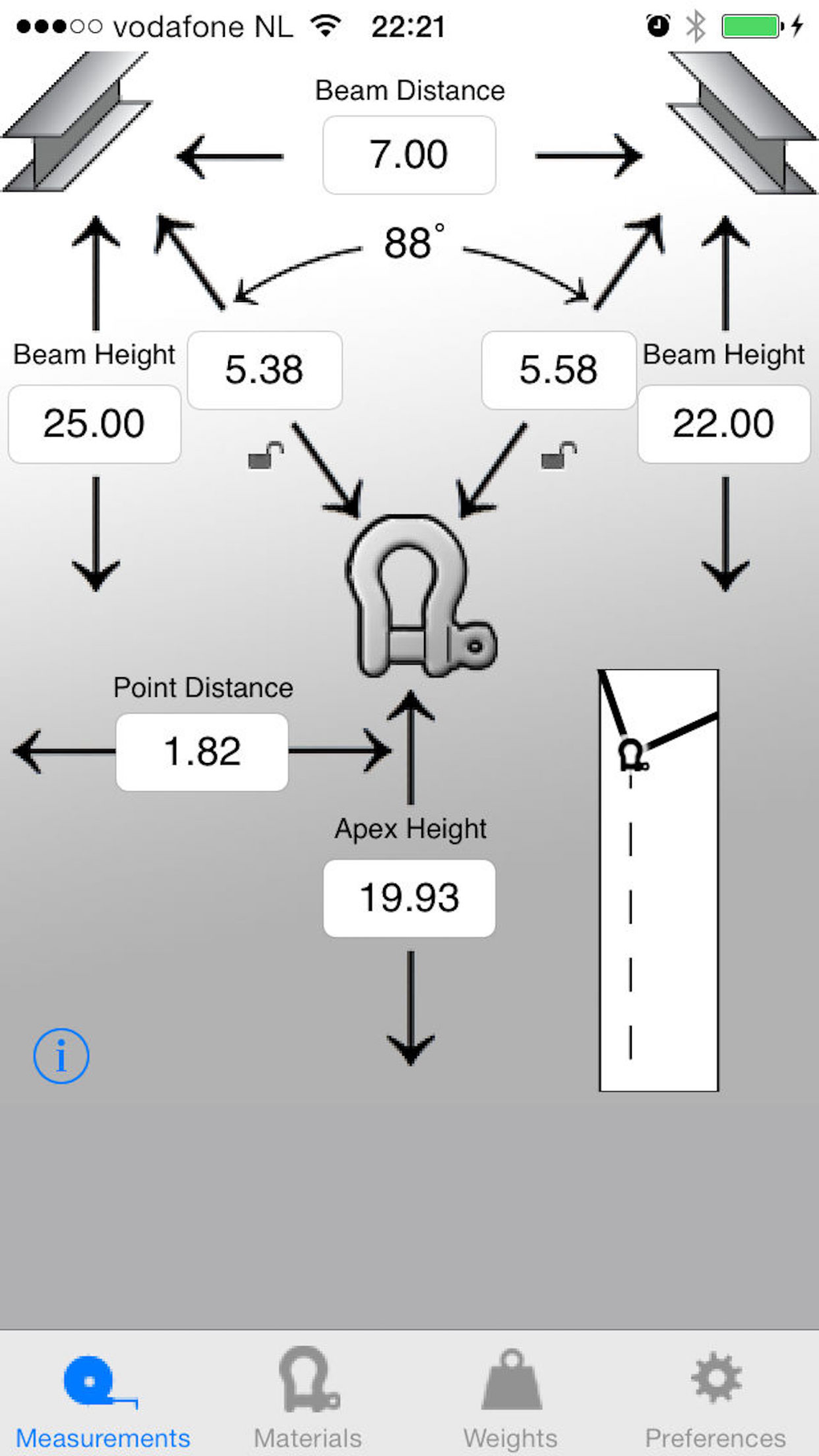Open the Preferences tab

point(715,1398)
